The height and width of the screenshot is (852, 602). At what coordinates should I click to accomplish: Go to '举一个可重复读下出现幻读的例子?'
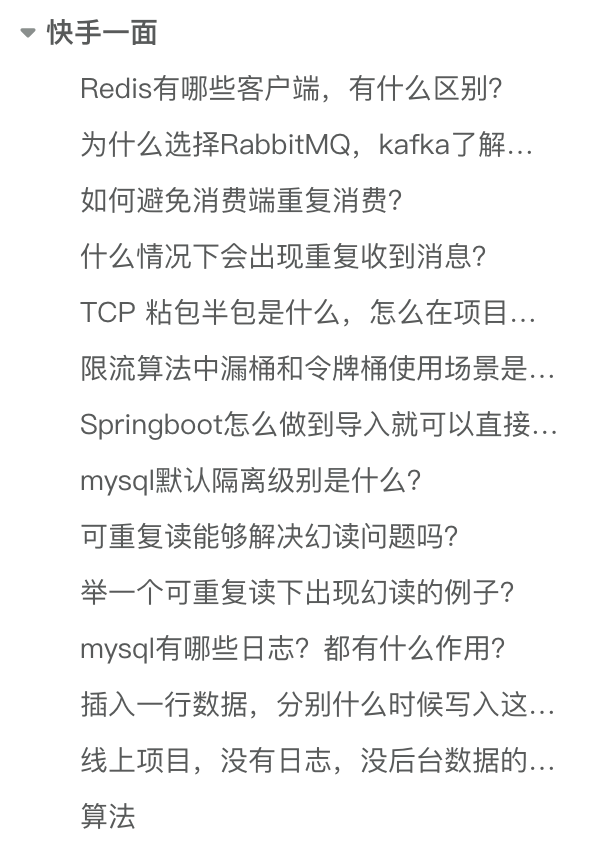point(297,594)
